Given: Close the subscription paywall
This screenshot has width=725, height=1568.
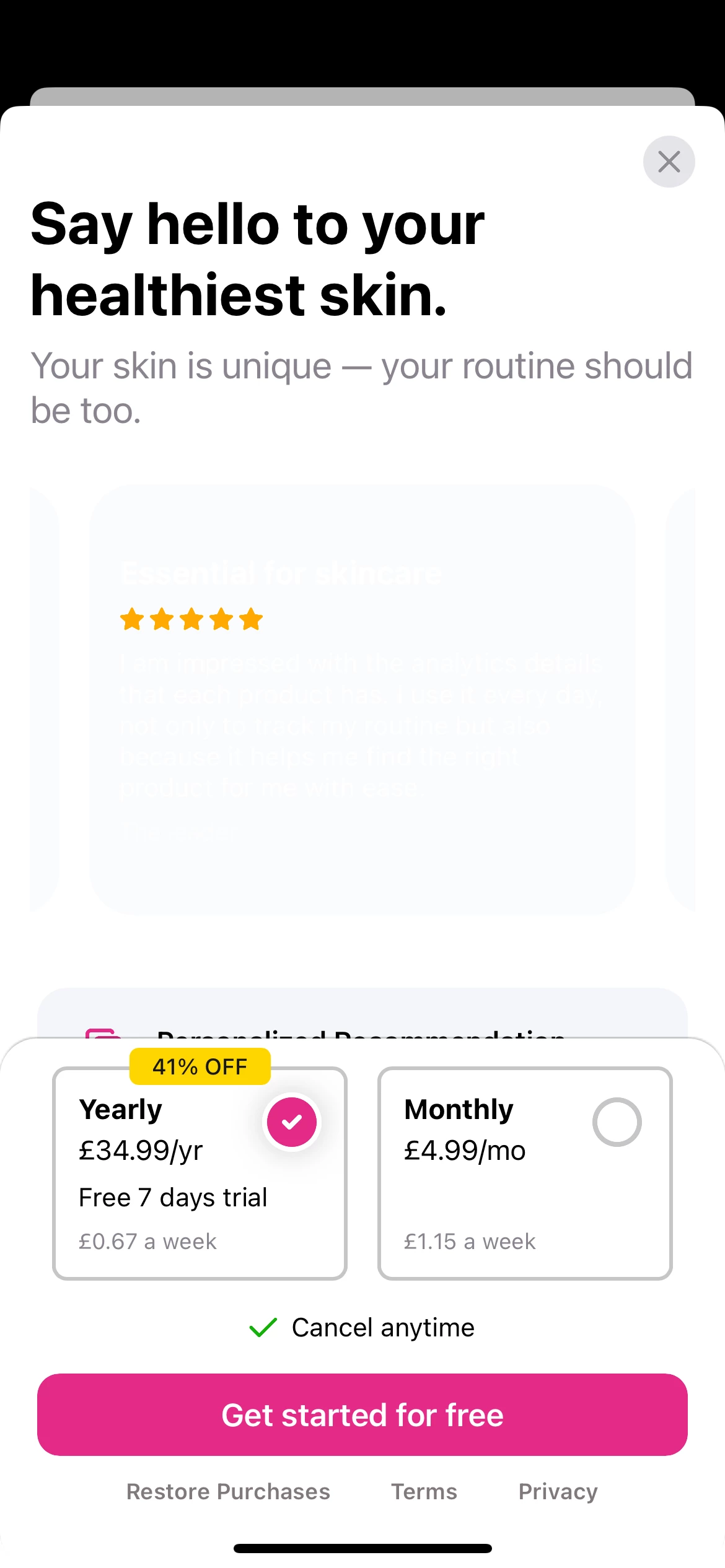Looking at the screenshot, I should tap(669, 162).
